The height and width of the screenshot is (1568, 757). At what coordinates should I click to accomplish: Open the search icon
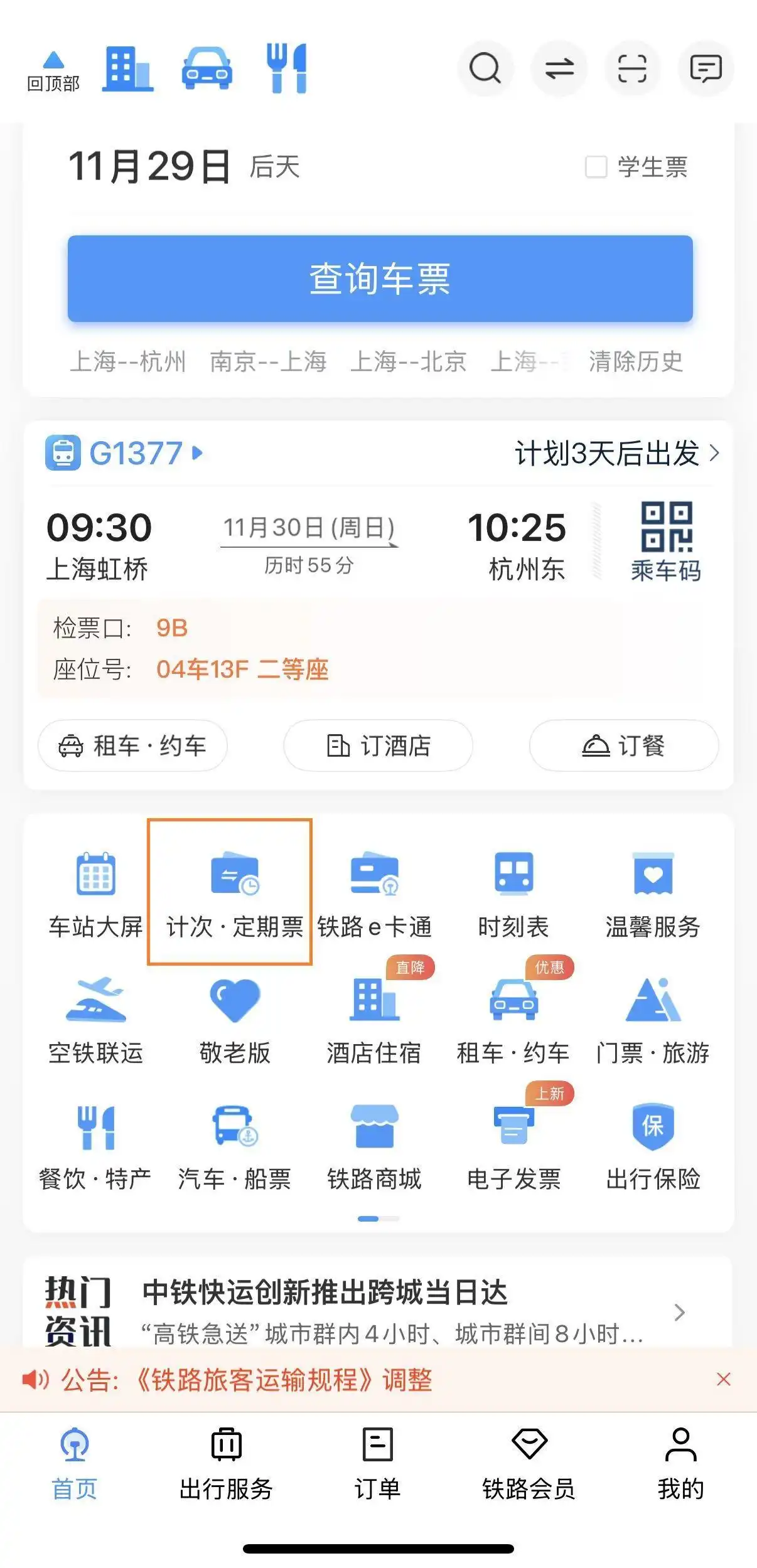coord(485,69)
